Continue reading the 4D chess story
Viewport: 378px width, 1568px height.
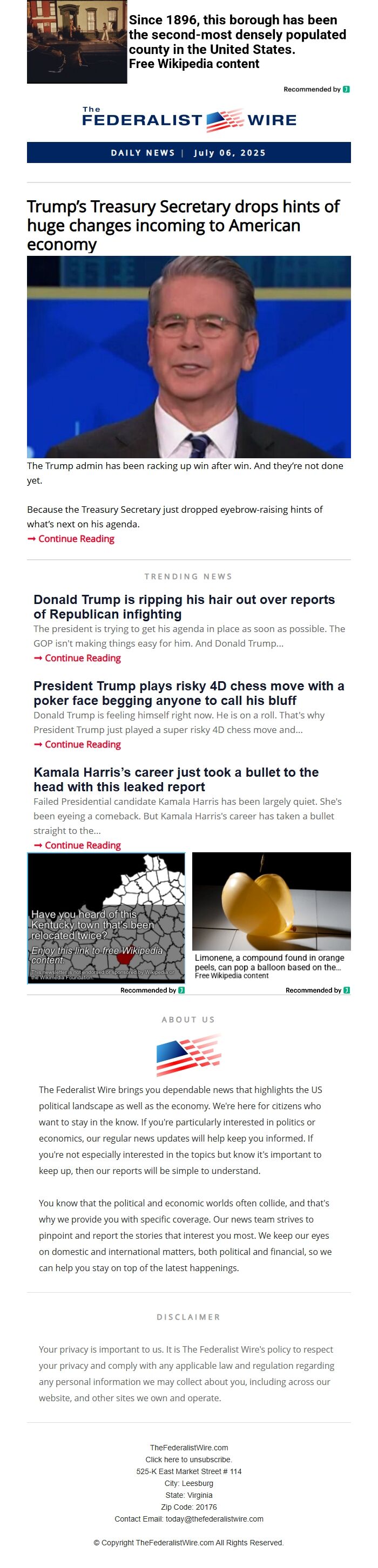(x=82, y=744)
